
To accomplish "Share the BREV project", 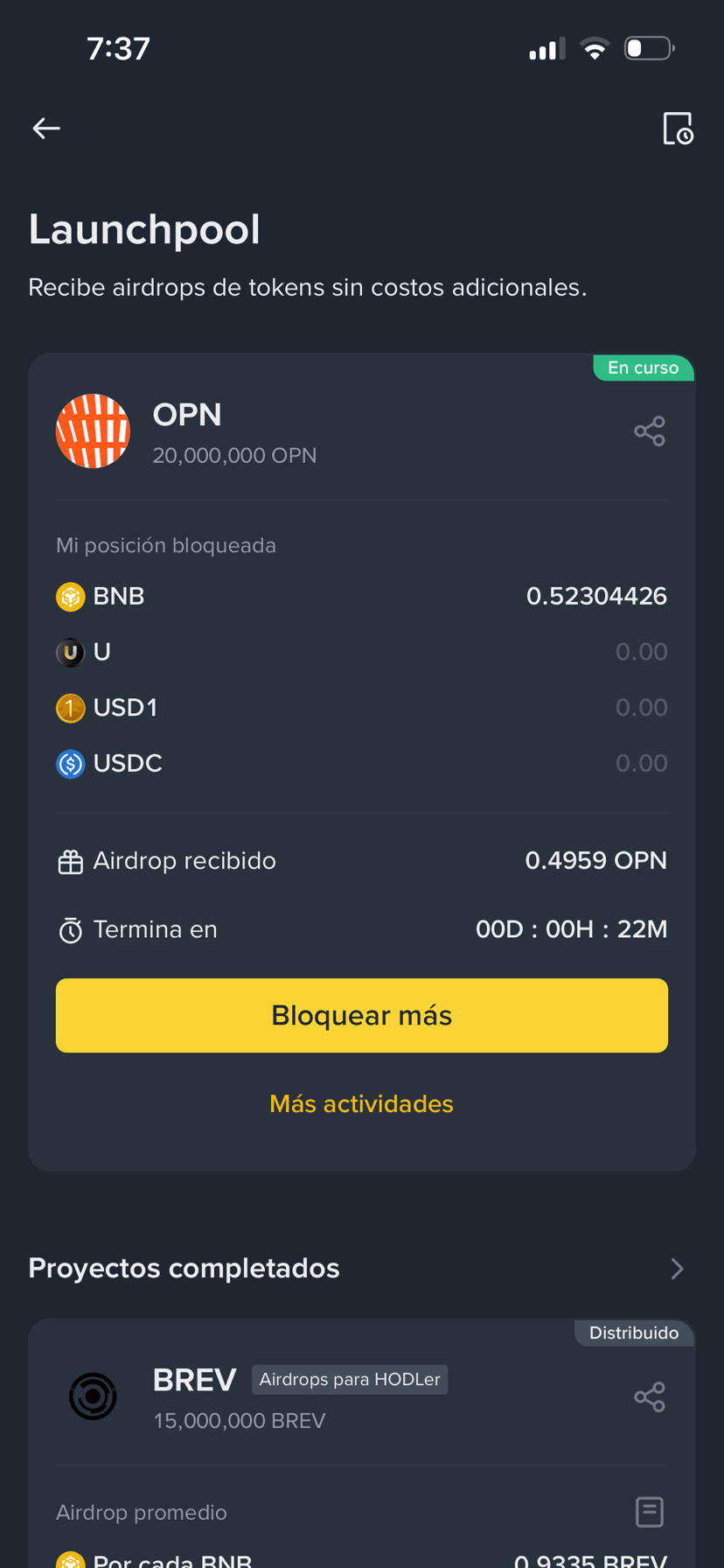I will click(649, 1396).
